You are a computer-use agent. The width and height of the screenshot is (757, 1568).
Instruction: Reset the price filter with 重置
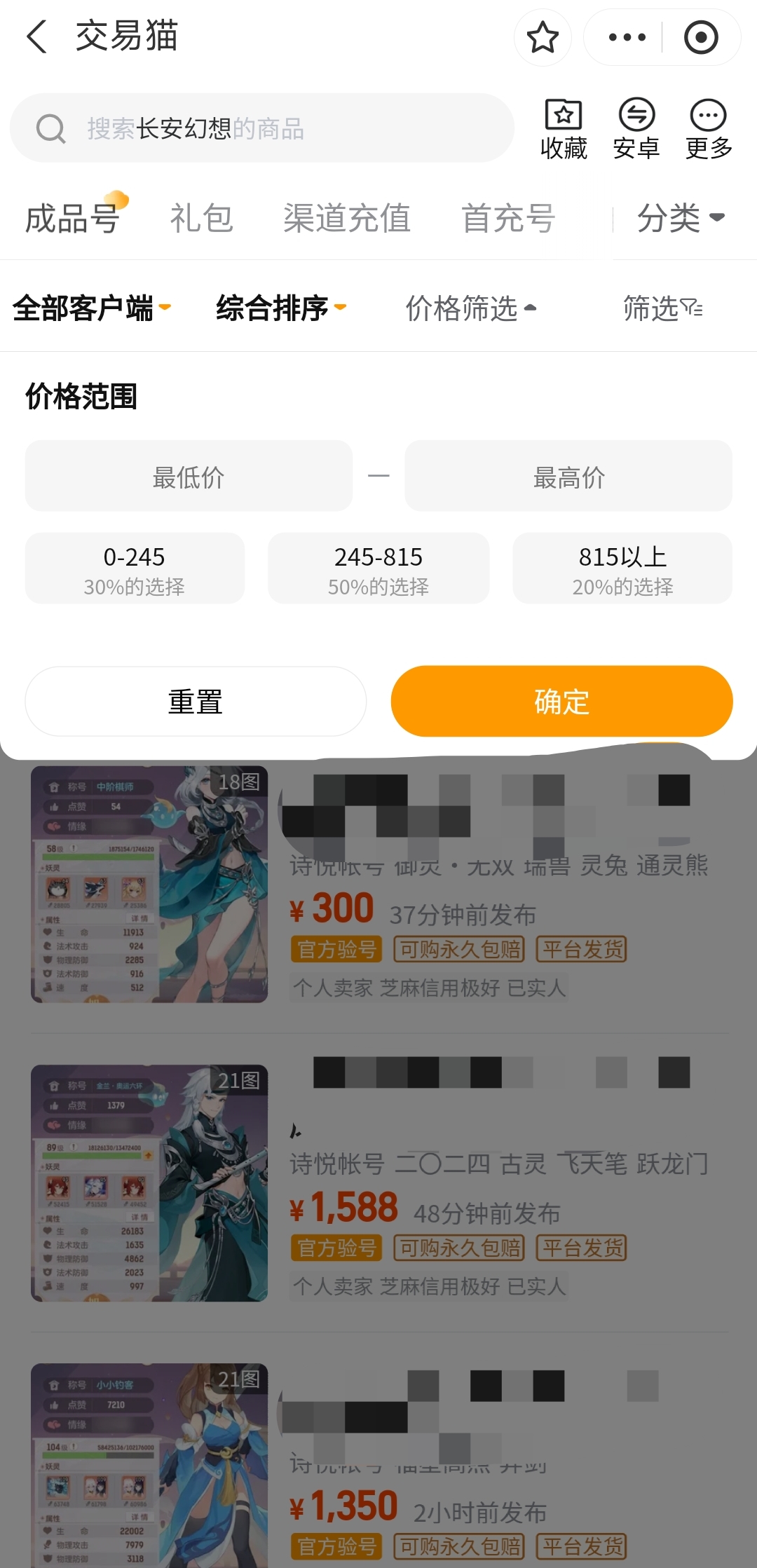point(196,702)
